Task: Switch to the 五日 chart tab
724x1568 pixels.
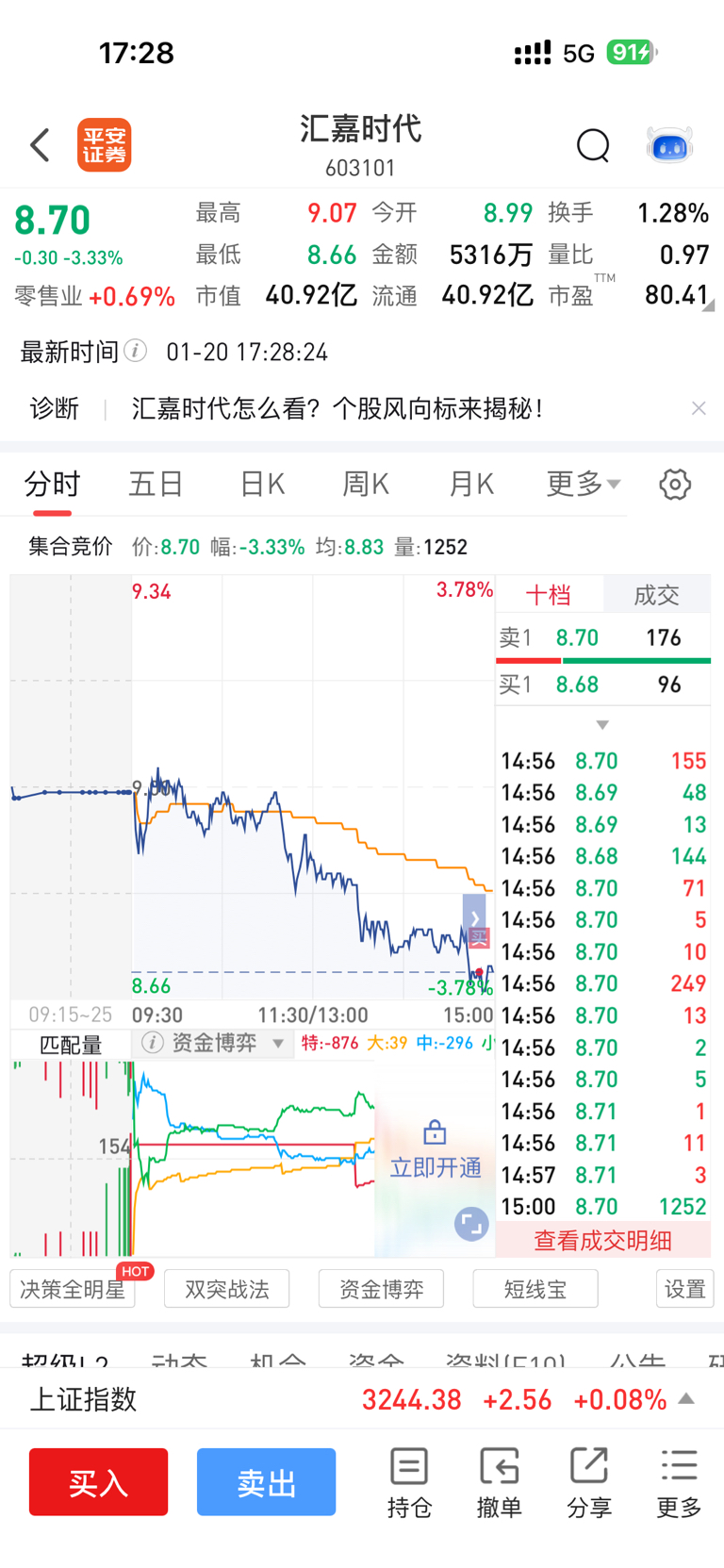Action: 156,485
